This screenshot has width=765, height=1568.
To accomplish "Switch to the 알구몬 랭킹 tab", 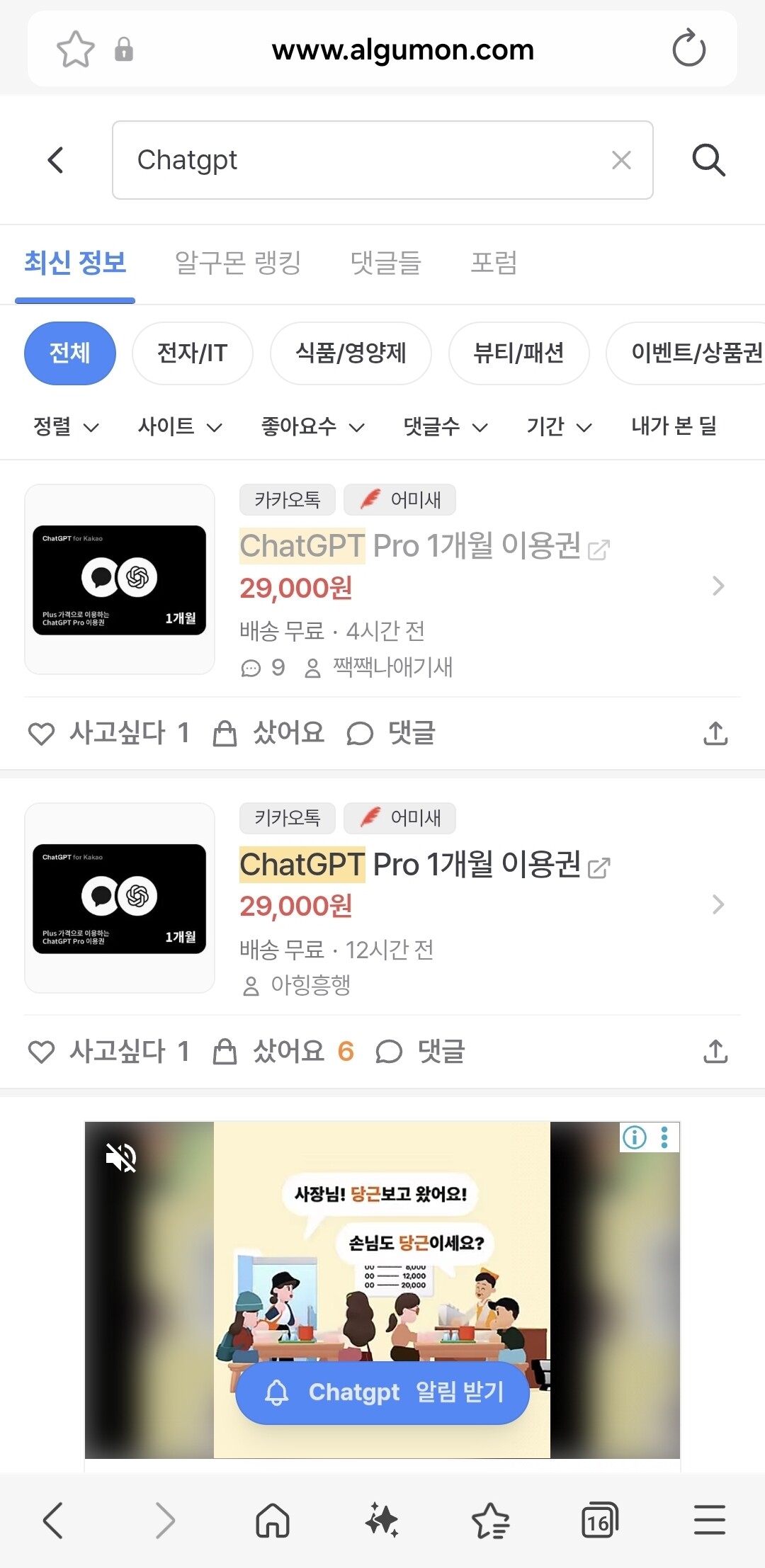I will [238, 263].
